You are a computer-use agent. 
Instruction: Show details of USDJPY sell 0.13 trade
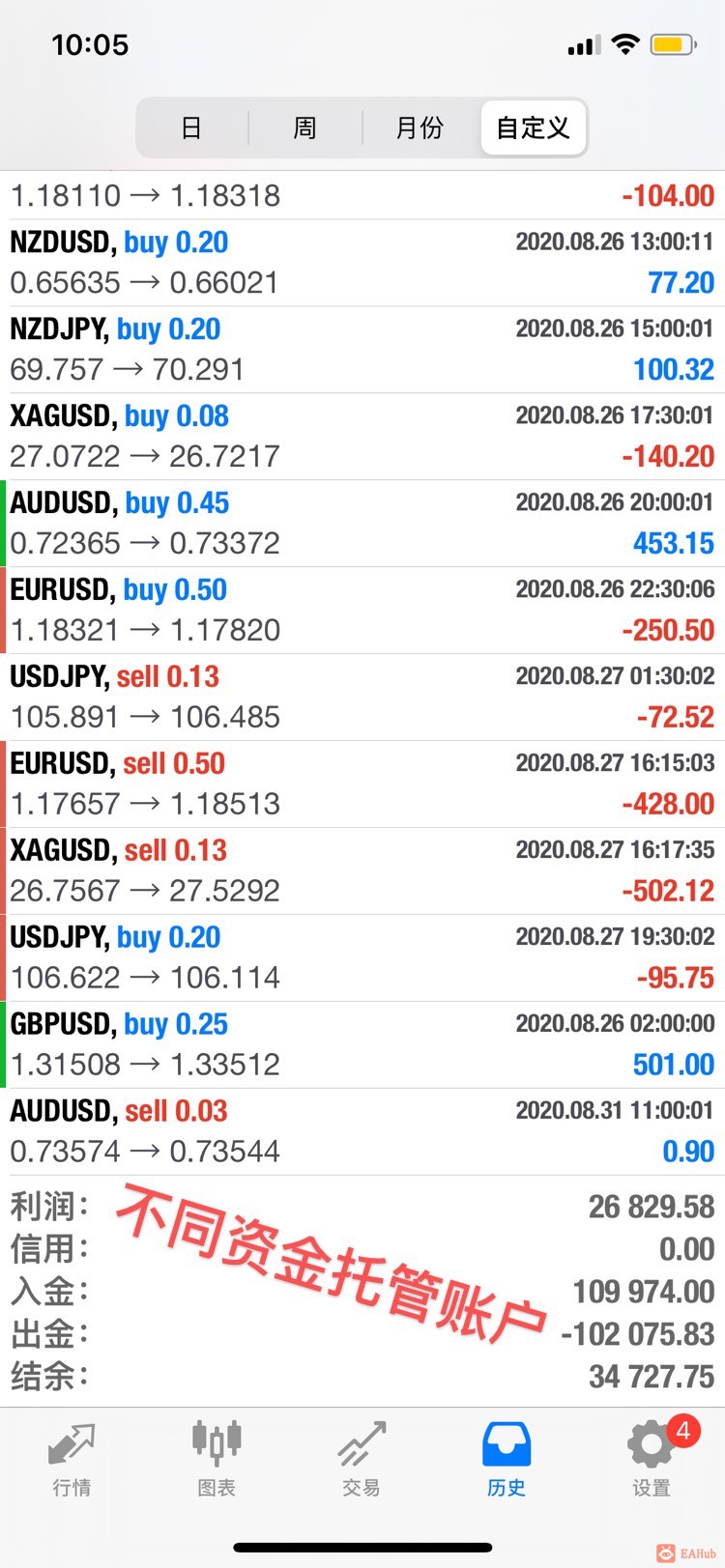pos(362,698)
